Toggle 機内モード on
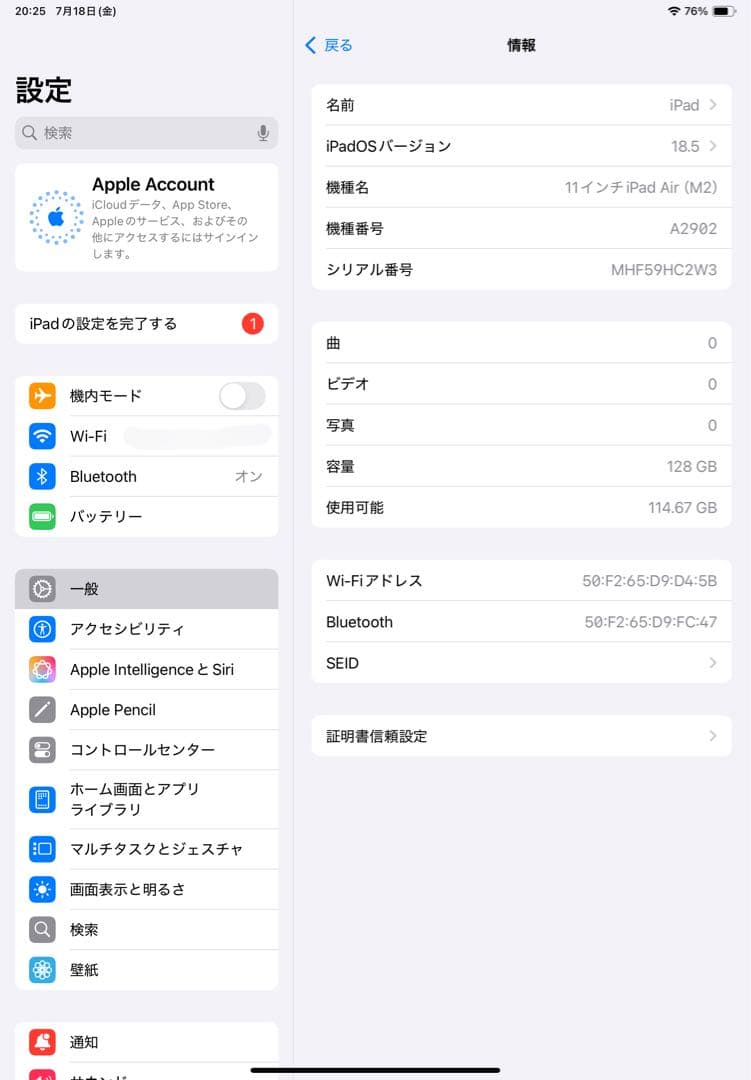The height and width of the screenshot is (1080, 751). coord(241,396)
